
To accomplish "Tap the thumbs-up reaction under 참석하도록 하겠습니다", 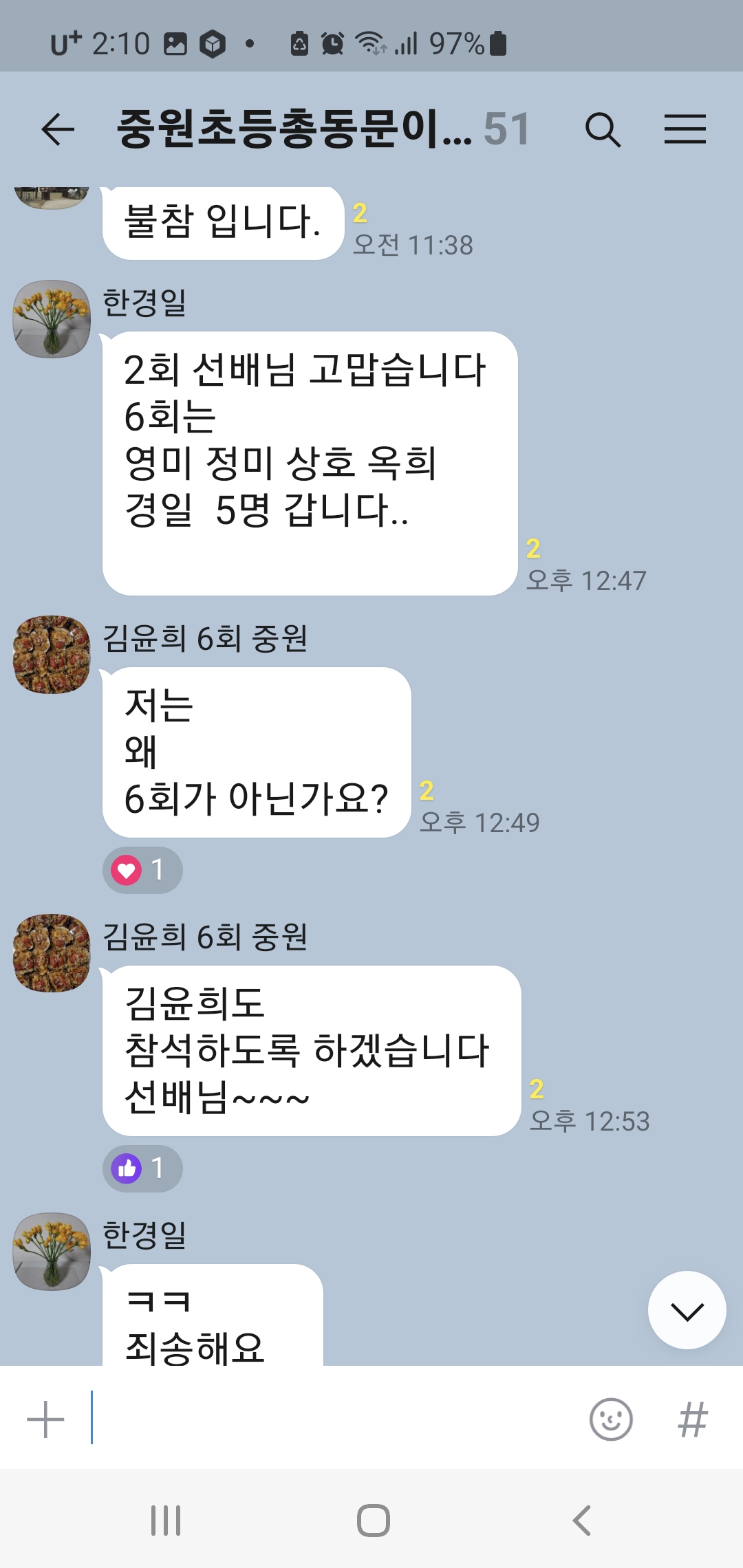I will point(142,1168).
